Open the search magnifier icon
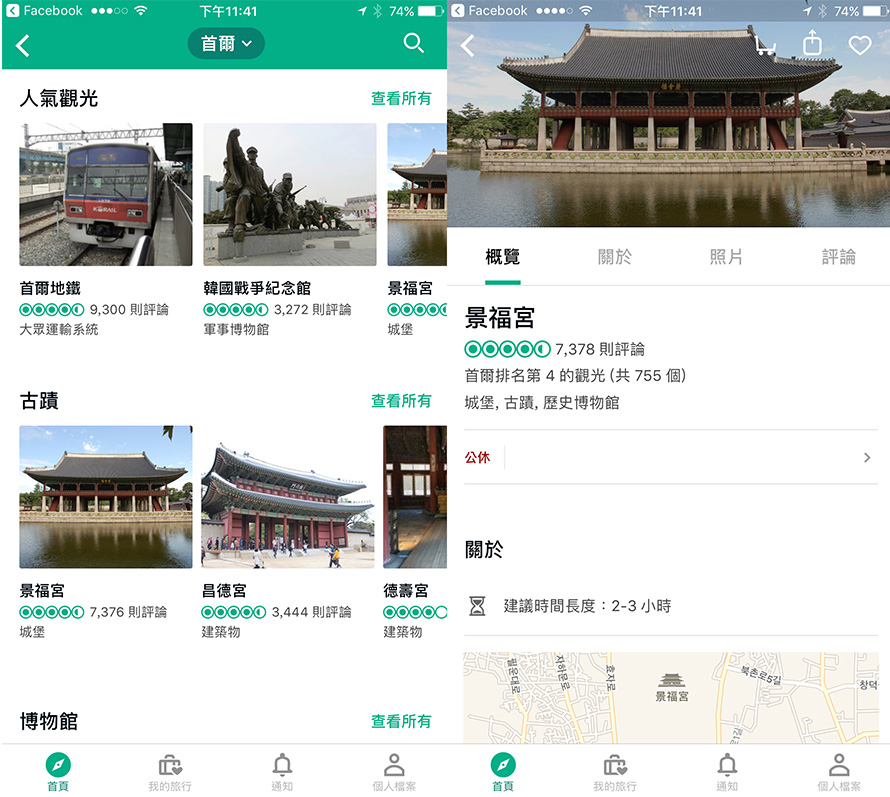890x797 pixels. click(413, 43)
